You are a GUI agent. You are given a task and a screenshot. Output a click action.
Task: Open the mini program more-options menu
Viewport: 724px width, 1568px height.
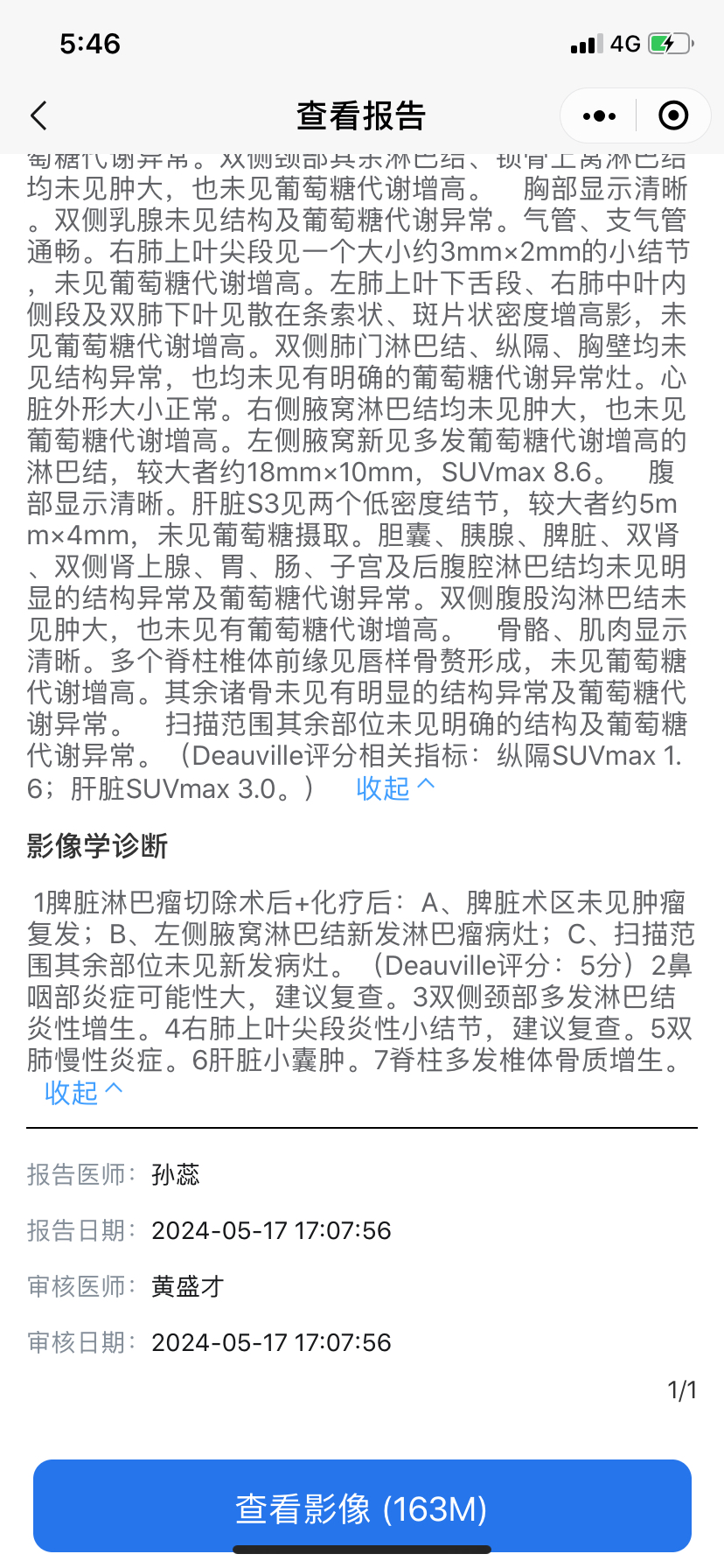click(x=599, y=115)
